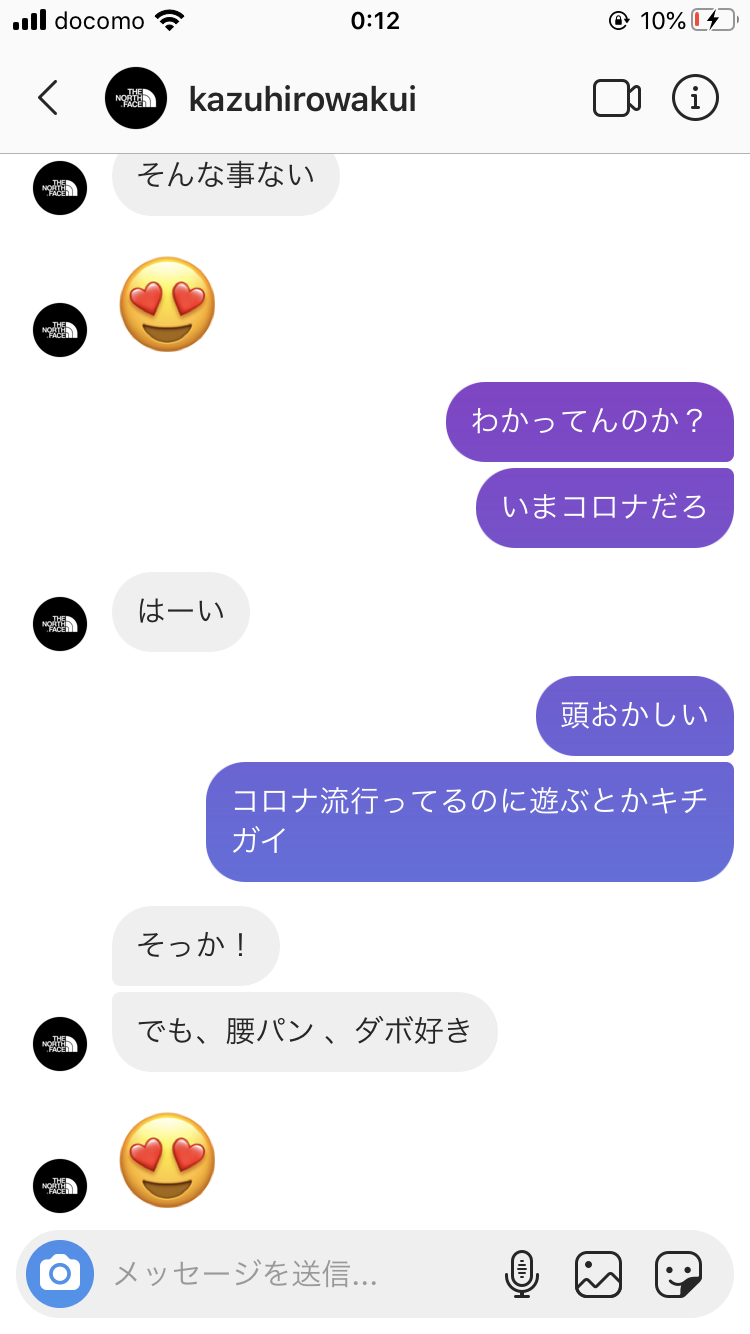Screen dimensions: 750x1334
Task: Pick an image from the gallery
Action: click(598, 1274)
